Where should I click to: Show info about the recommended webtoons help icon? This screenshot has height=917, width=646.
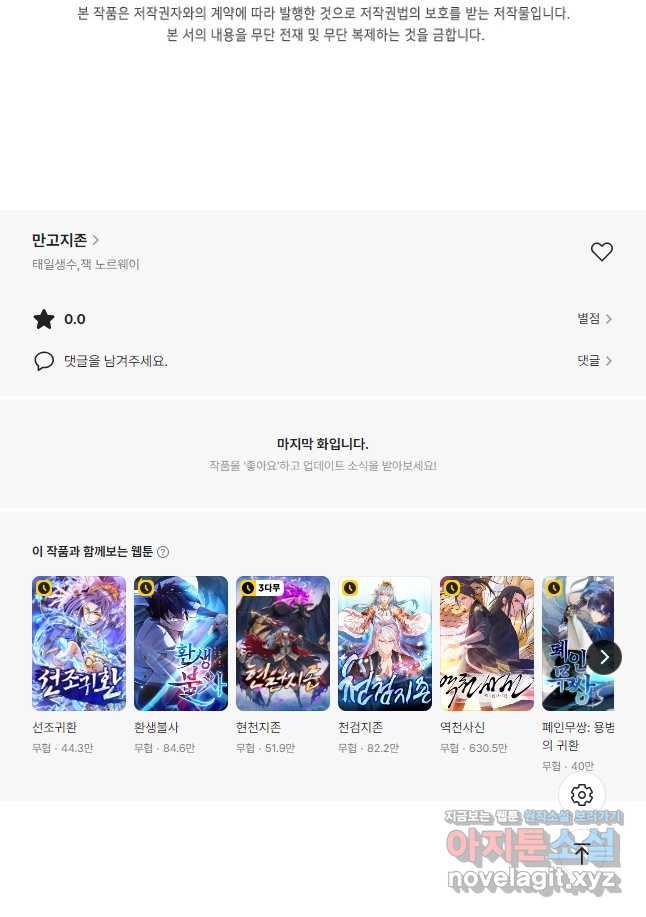coord(163,552)
